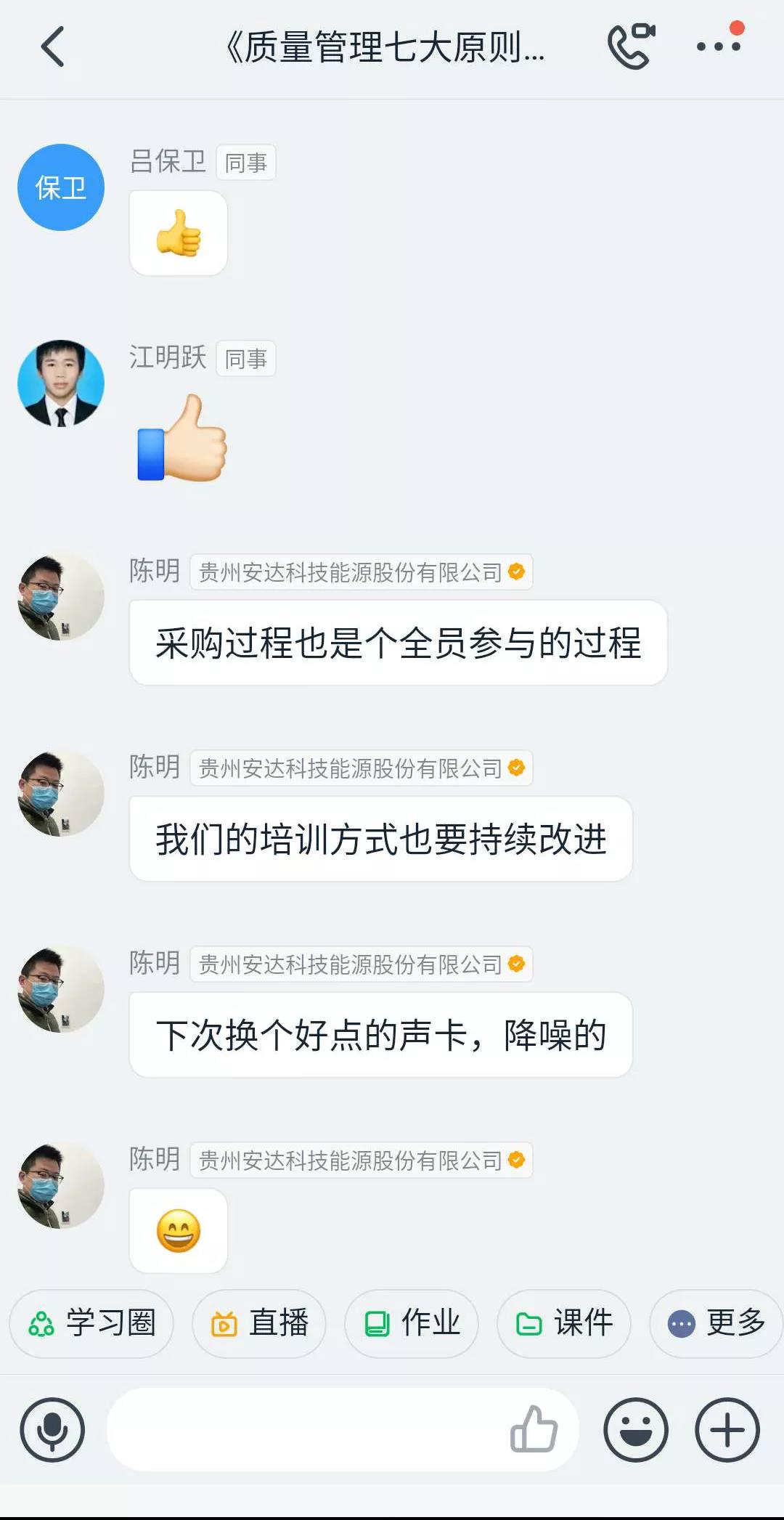Open 吕保卫's profile avatar
Screen dimensions: 784x1520
point(61,187)
